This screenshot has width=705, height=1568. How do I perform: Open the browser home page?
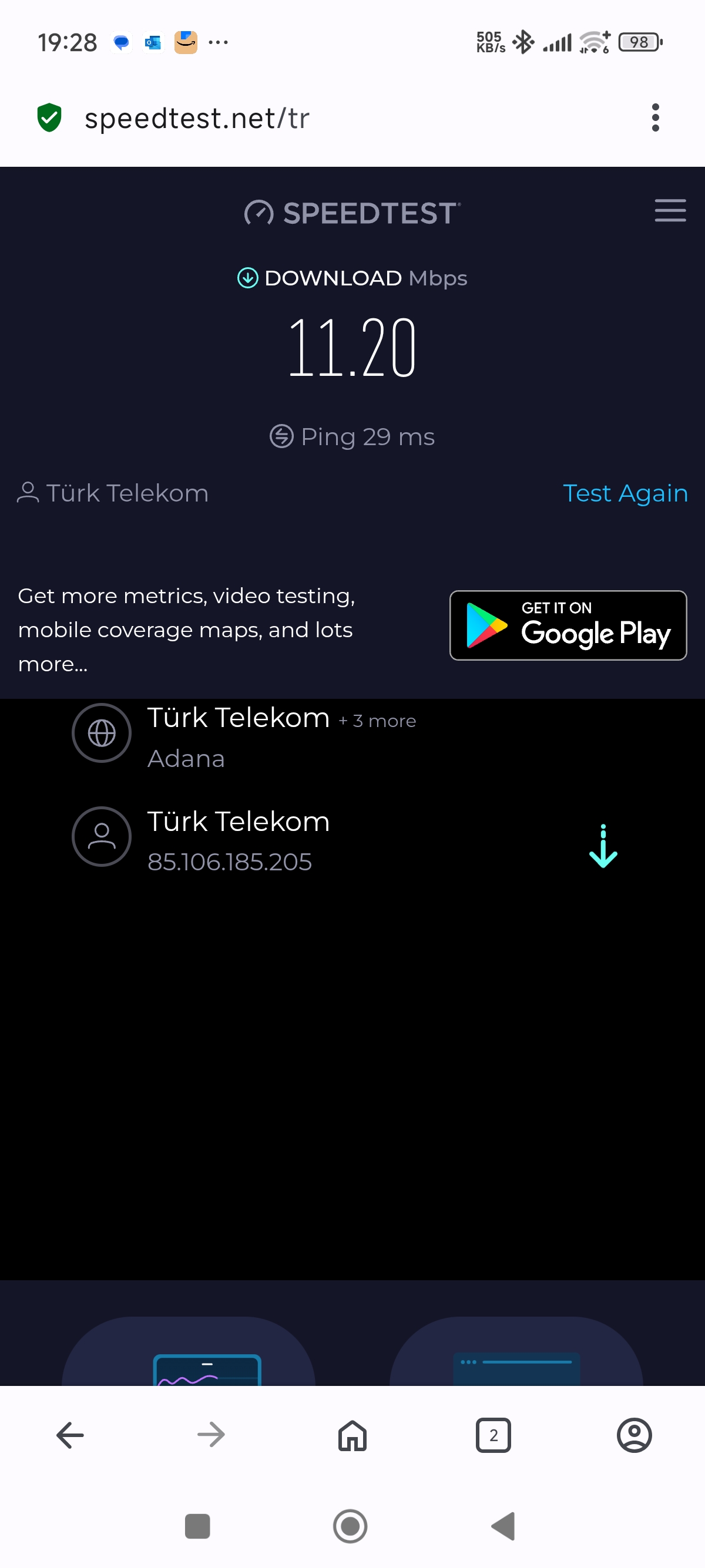(x=352, y=1435)
